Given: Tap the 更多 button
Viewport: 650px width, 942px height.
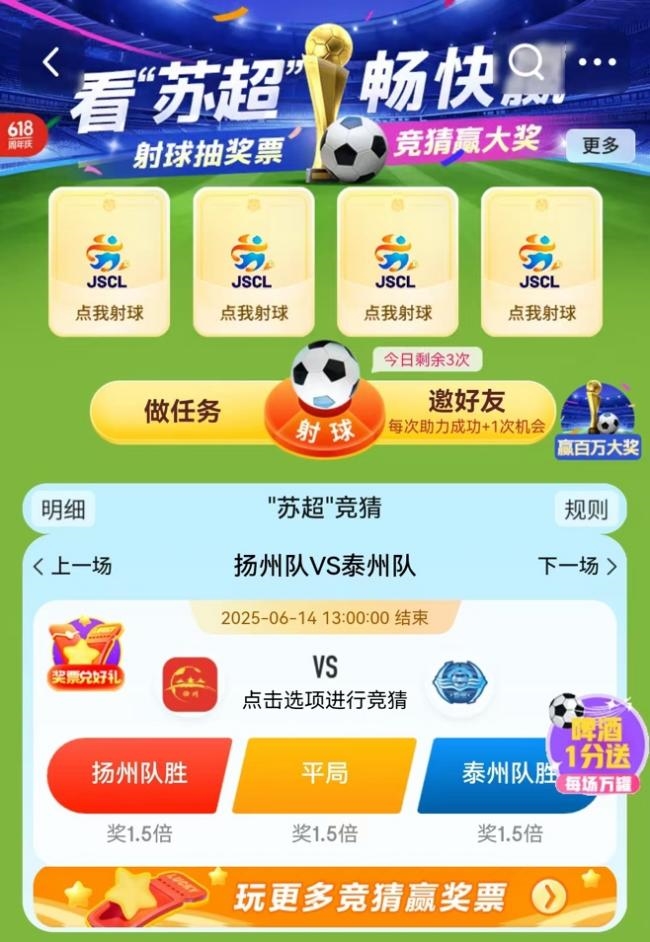Looking at the screenshot, I should click(600, 146).
